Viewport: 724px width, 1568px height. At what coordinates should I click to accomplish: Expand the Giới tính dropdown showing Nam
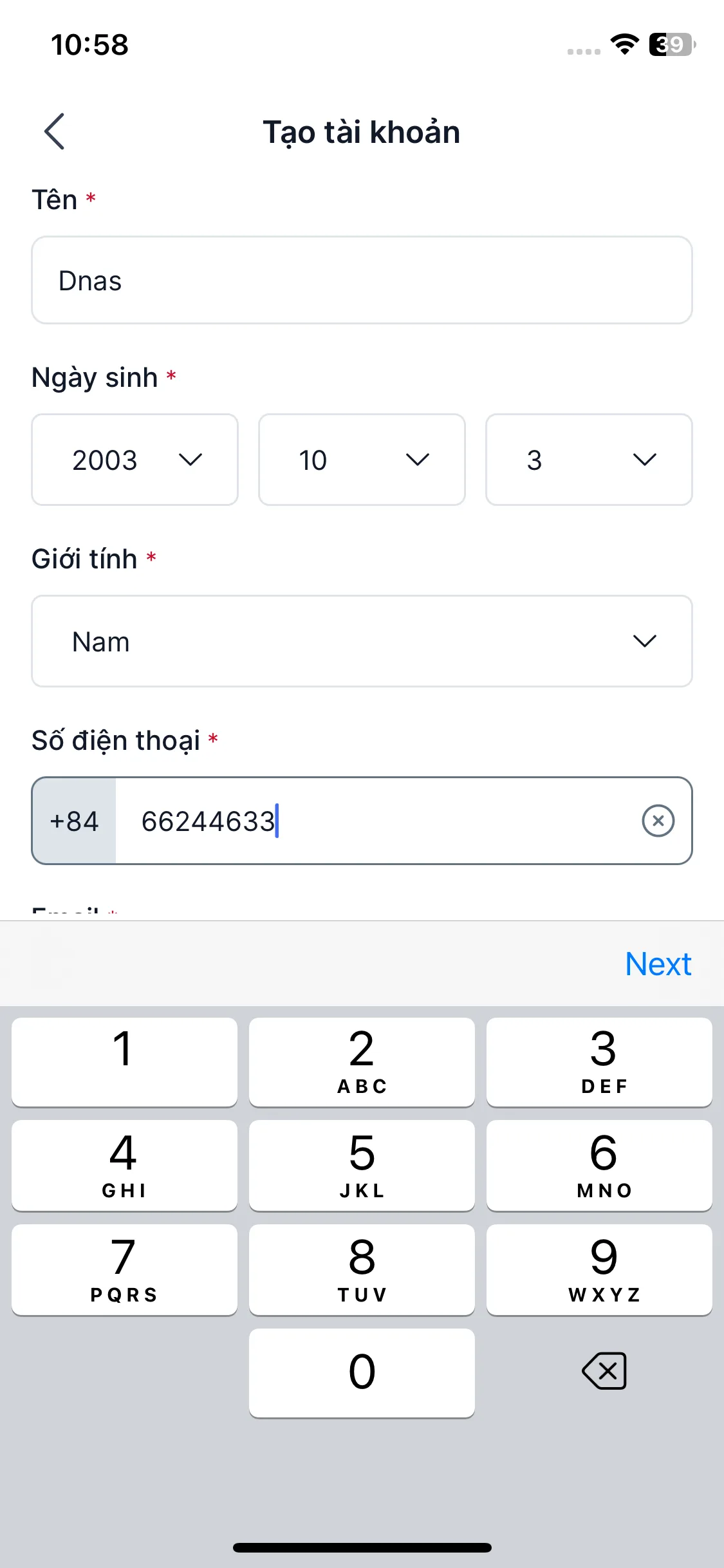click(362, 641)
